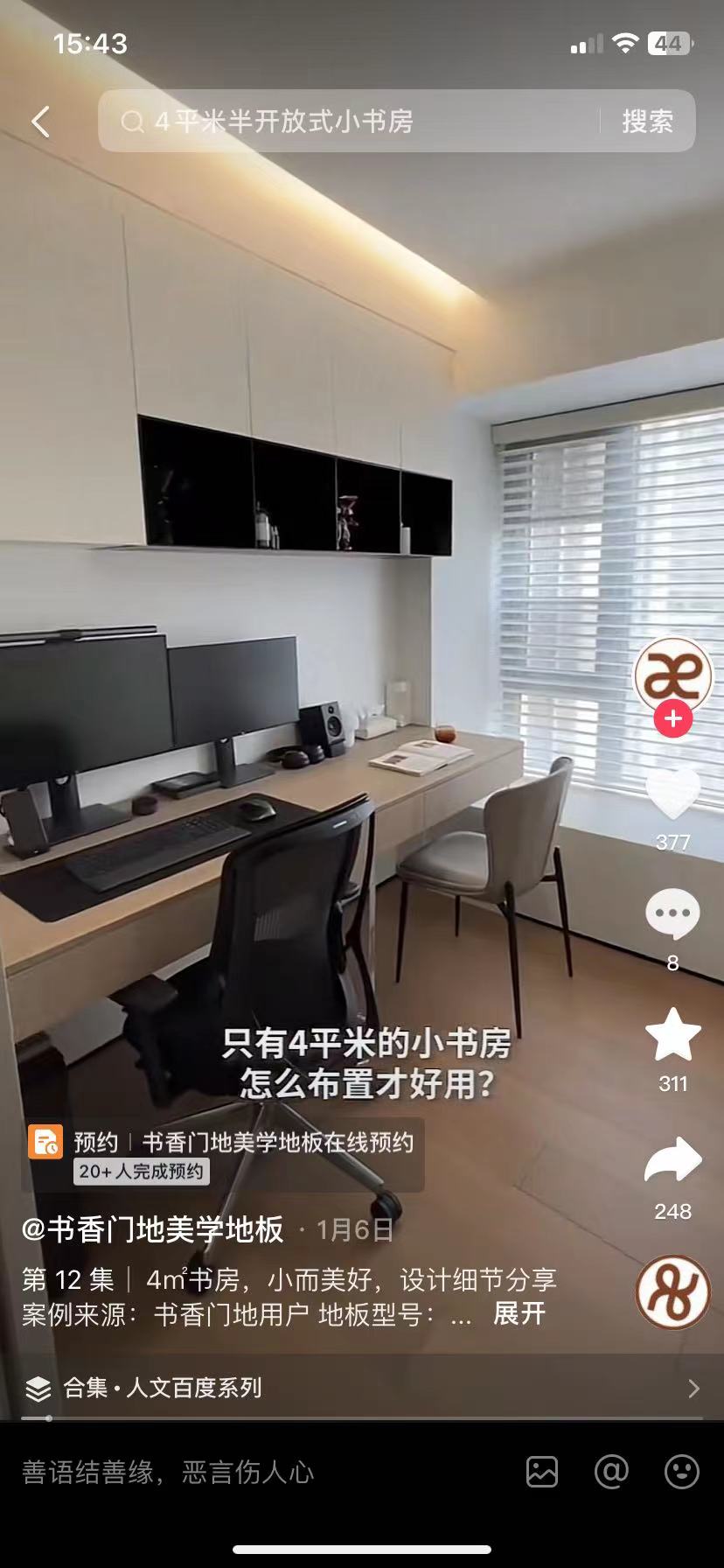724x1568 pixels.
Task: Add this video to favorites
Action: coord(672,1035)
